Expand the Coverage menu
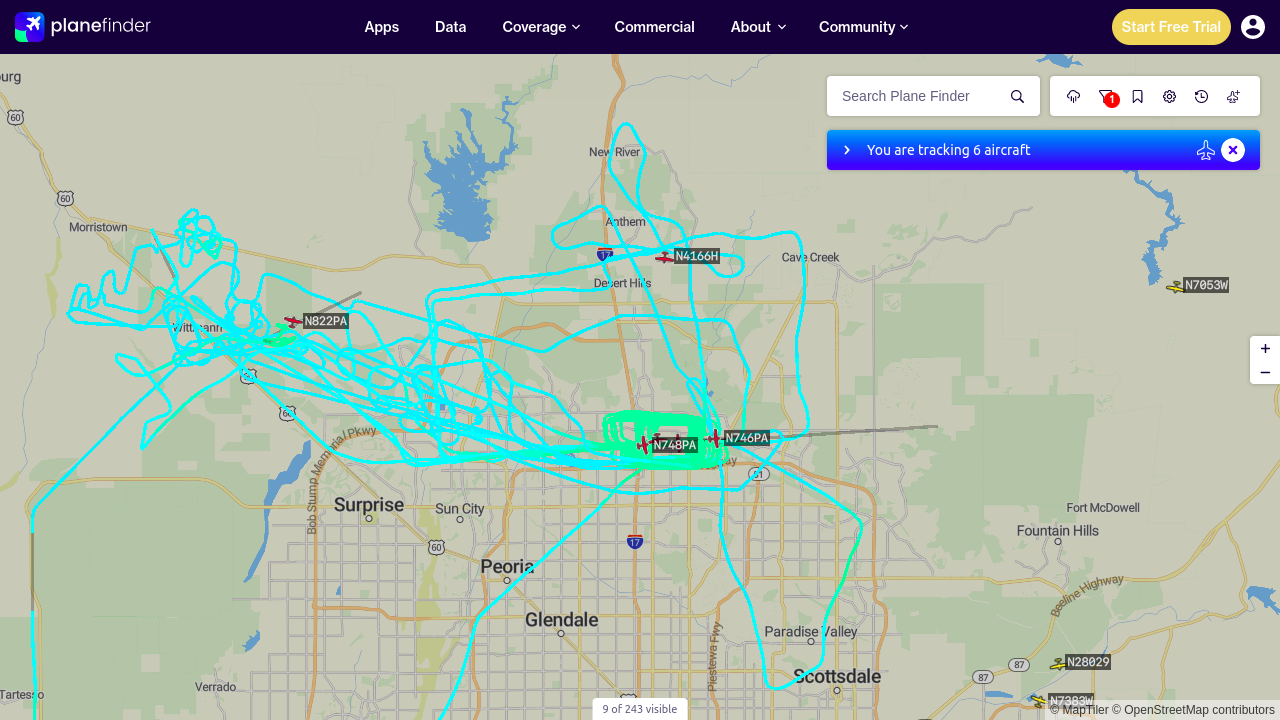 [541, 27]
